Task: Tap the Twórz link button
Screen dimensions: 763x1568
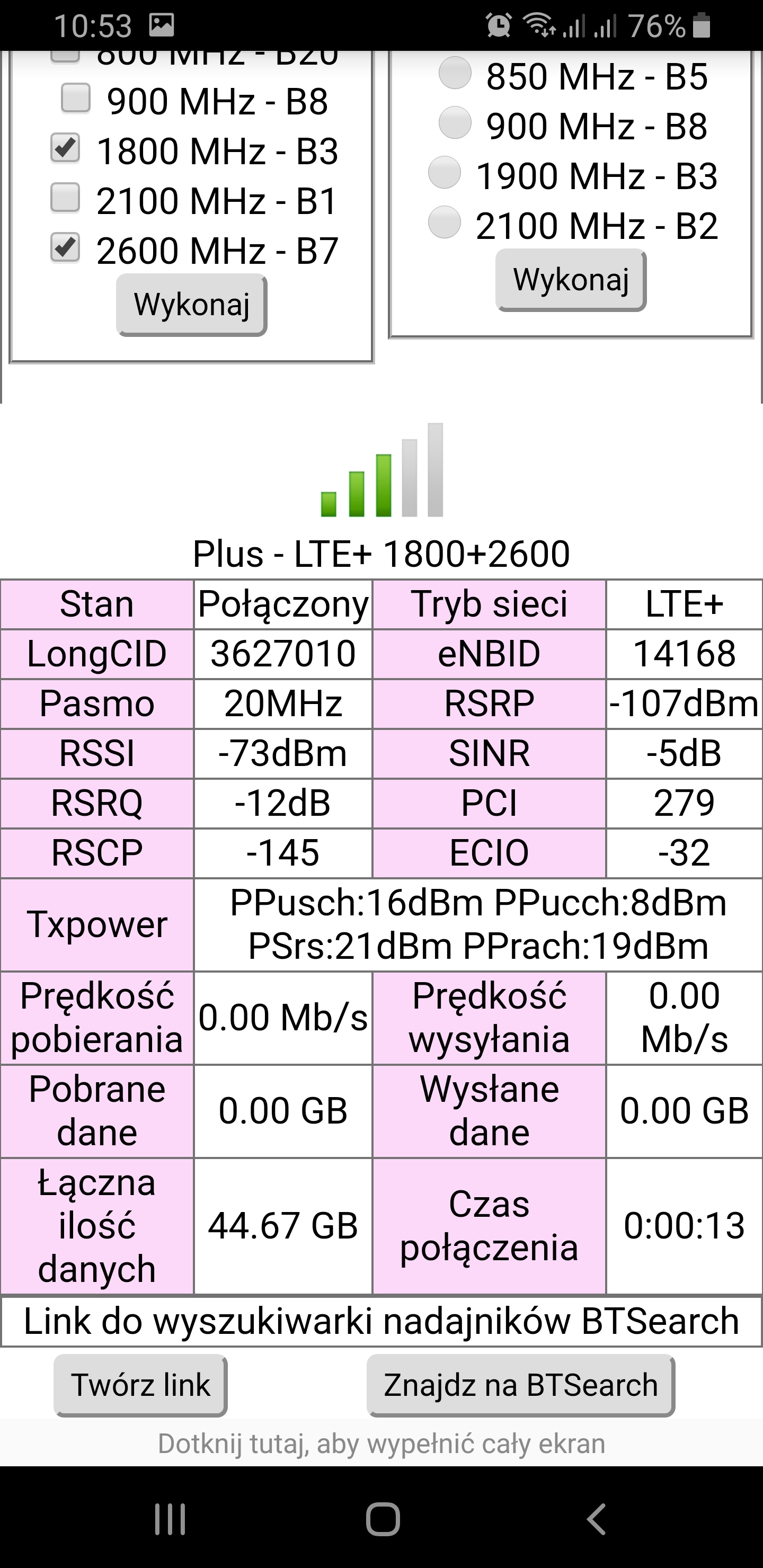Action: click(140, 1385)
